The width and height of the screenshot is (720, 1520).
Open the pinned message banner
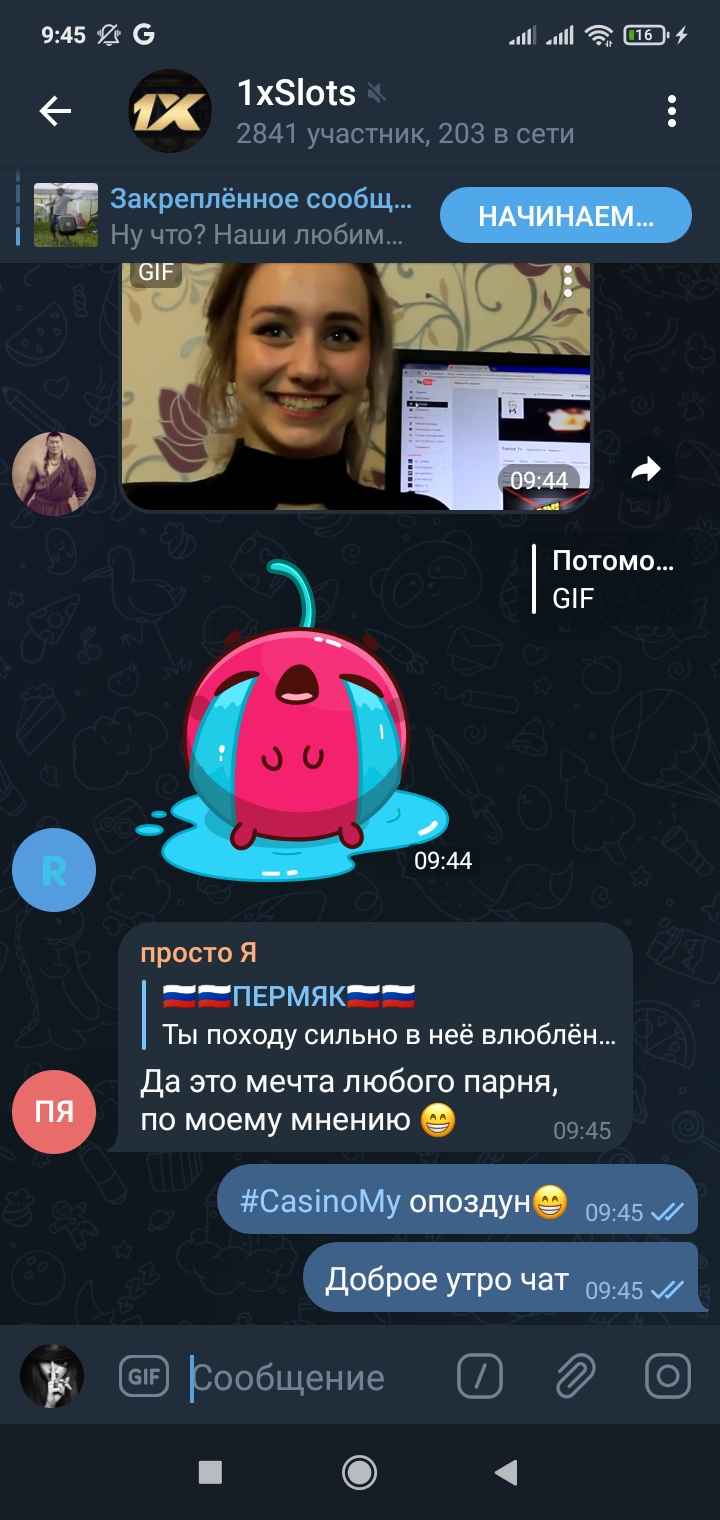(230, 215)
